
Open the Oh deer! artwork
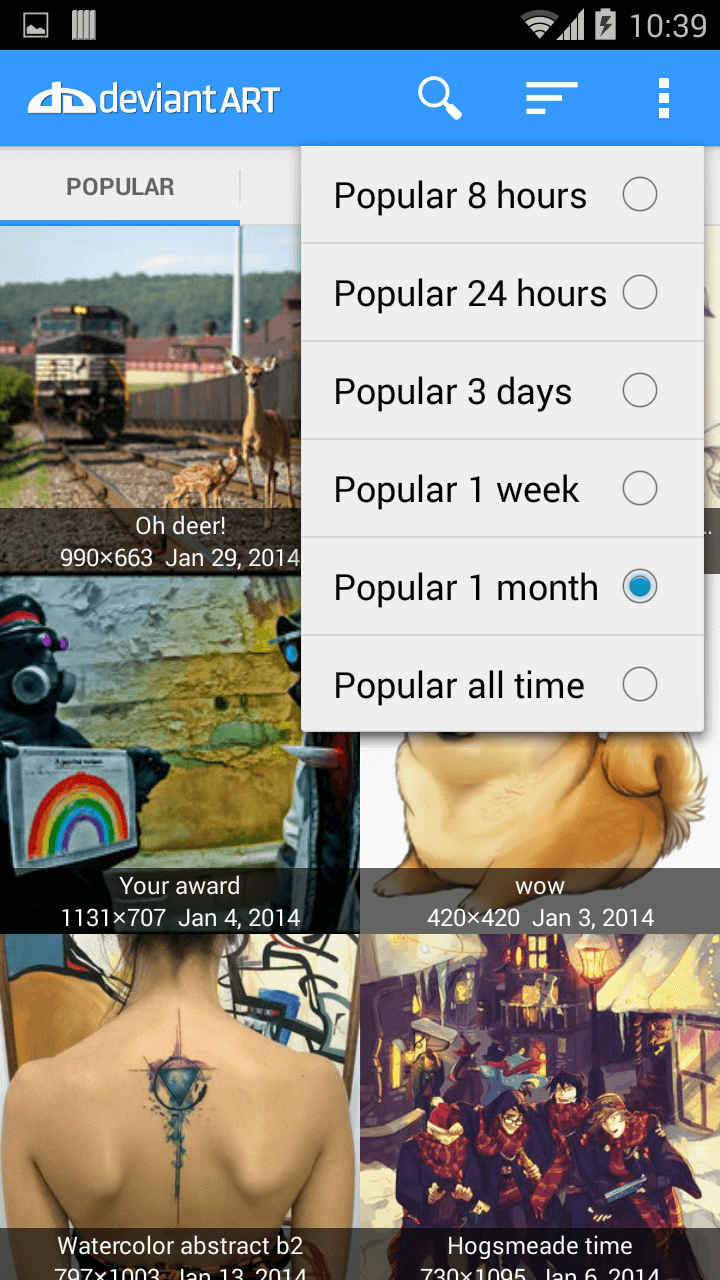tap(150, 400)
